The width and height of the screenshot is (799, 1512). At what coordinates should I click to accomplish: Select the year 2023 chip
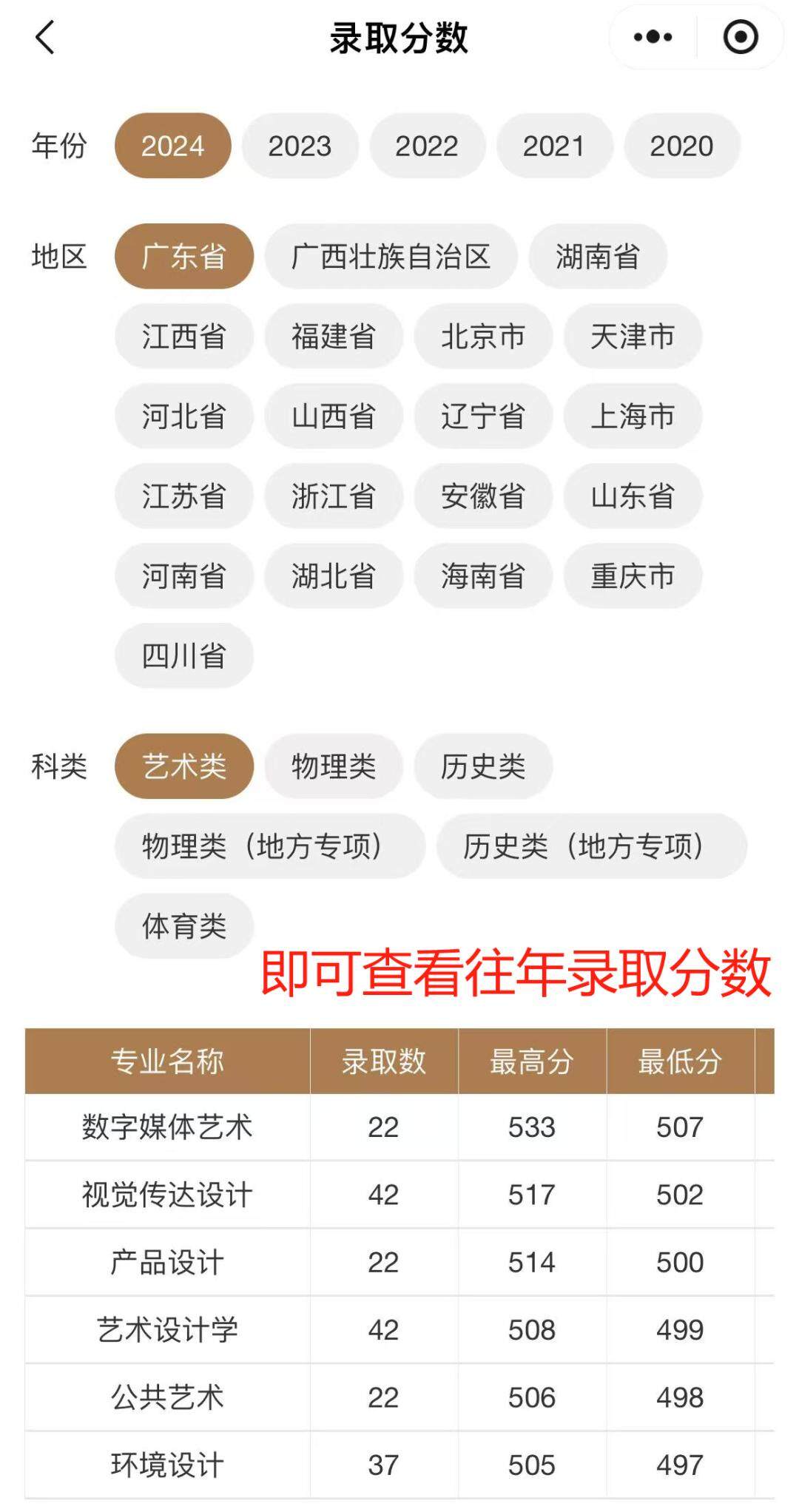pyautogui.click(x=300, y=146)
